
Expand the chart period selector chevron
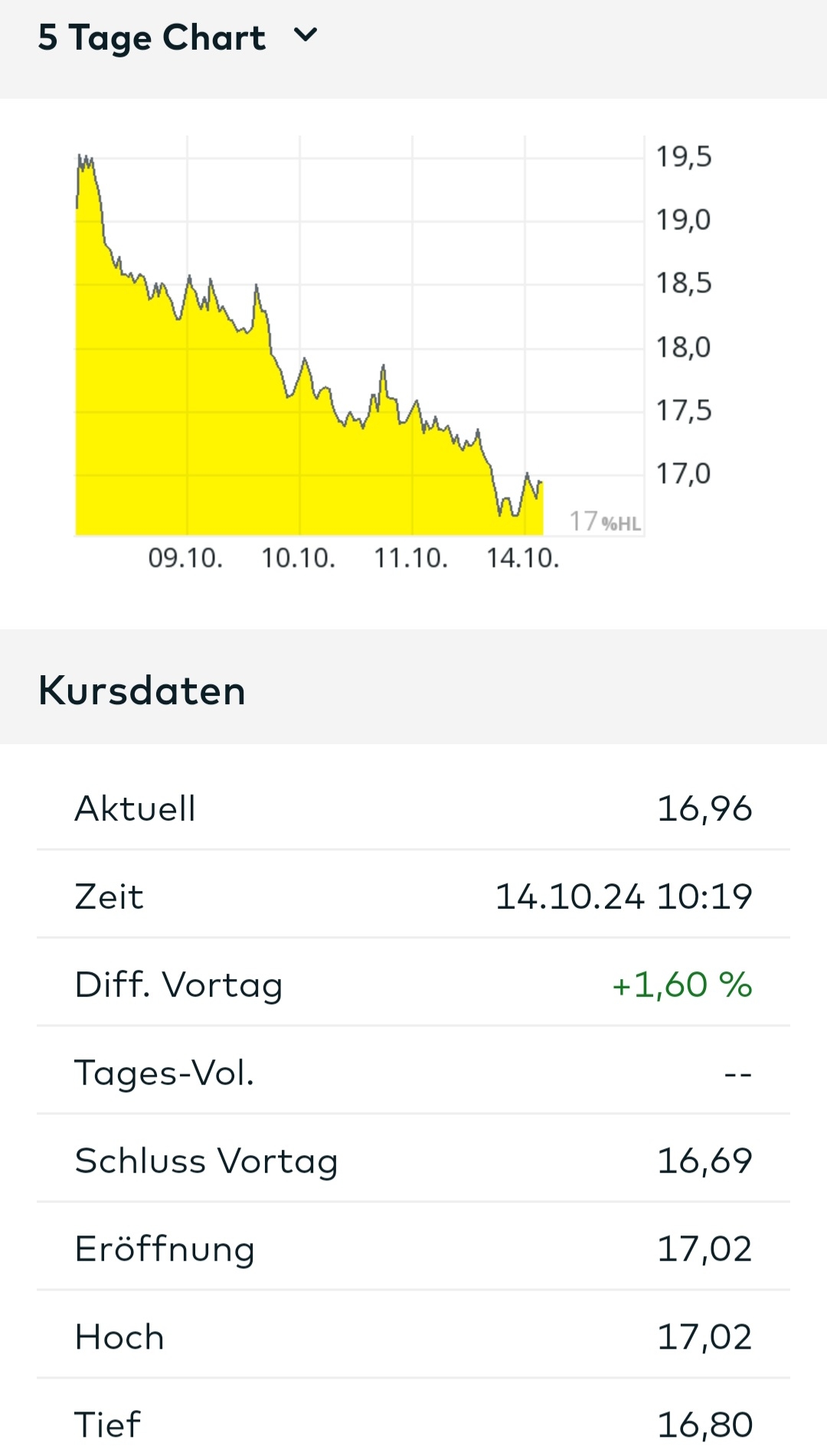pyautogui.click(x=306, y=35)
